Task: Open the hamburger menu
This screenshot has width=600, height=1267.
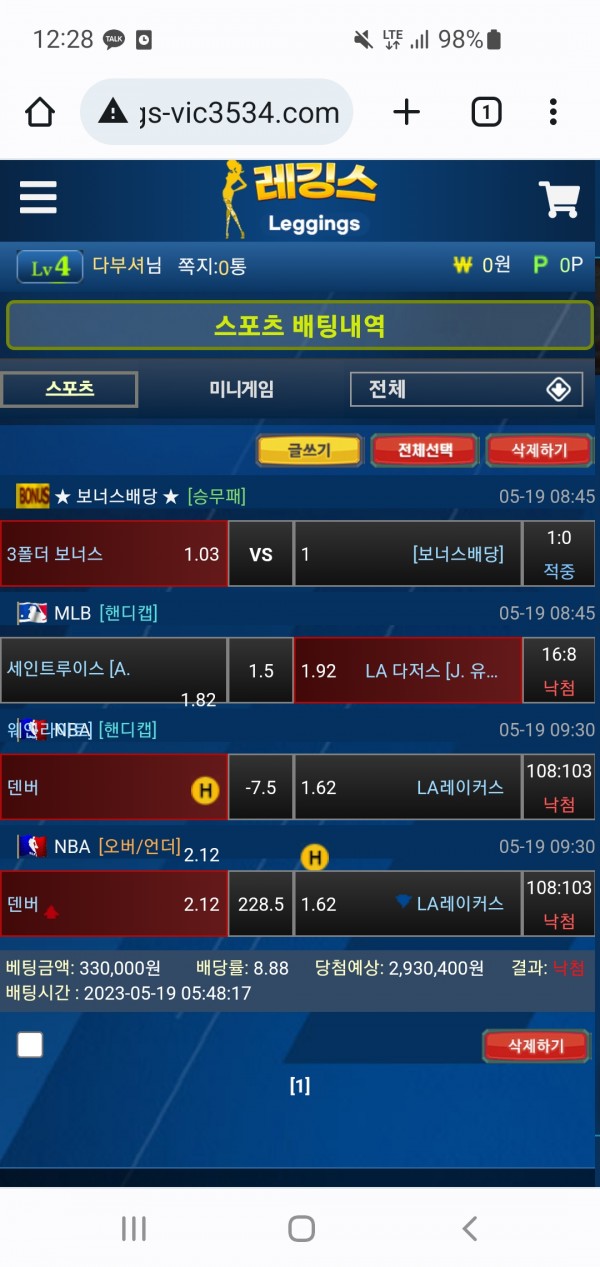Action: pyautogui.click(x=38, y=197)
